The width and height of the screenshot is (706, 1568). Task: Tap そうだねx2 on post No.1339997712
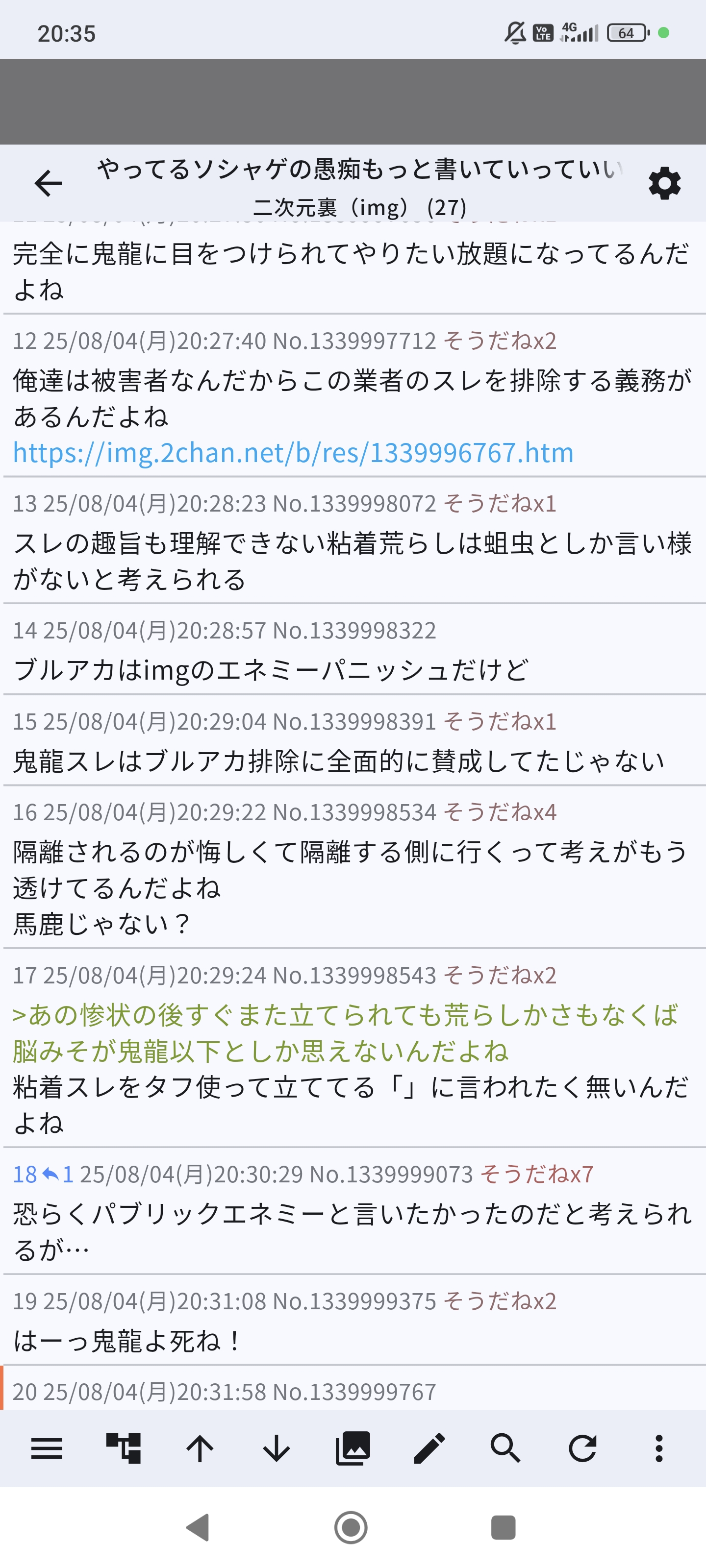pos(500,341)
